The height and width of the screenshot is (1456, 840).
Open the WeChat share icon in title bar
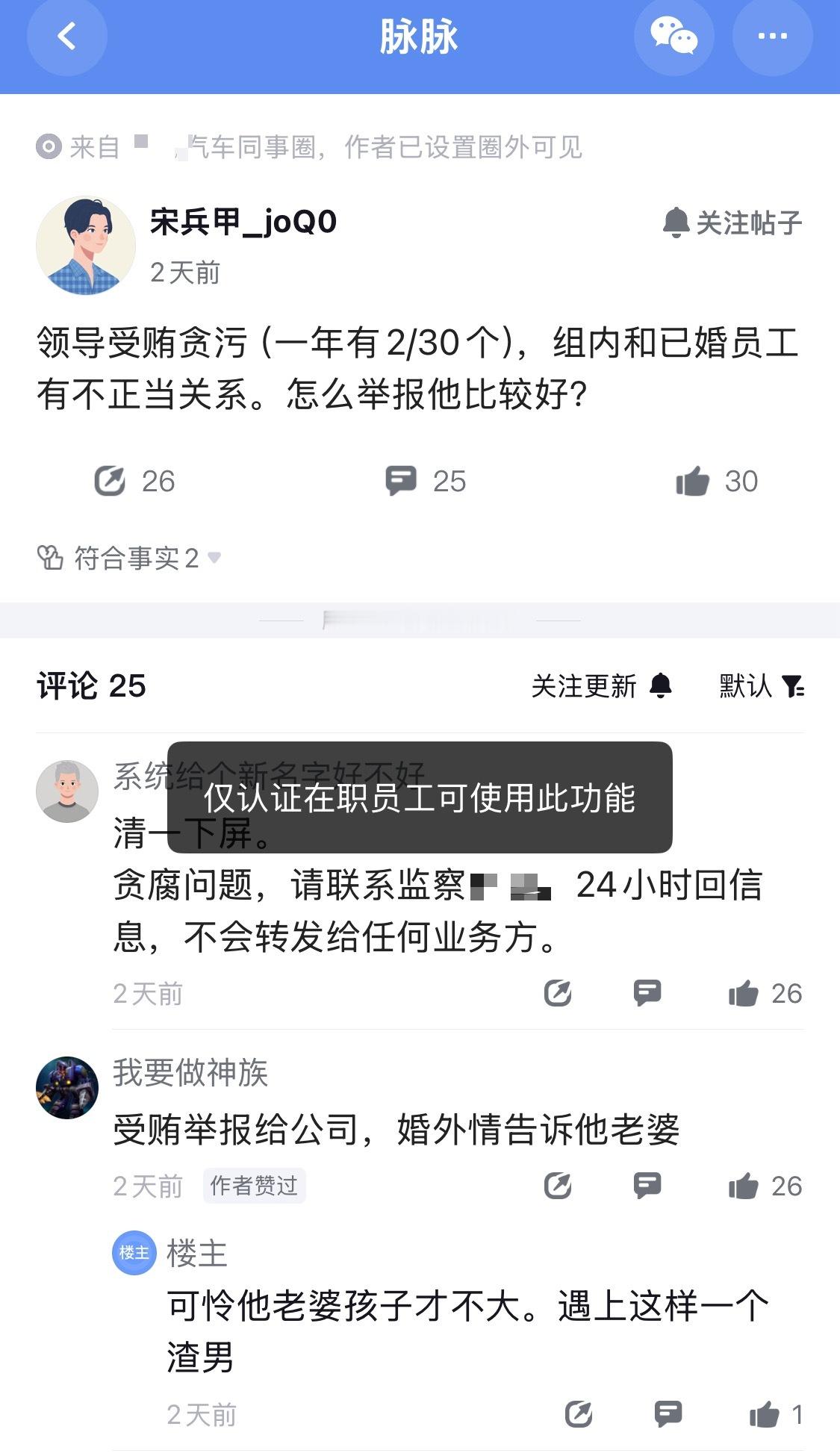(x=673, y=34)
